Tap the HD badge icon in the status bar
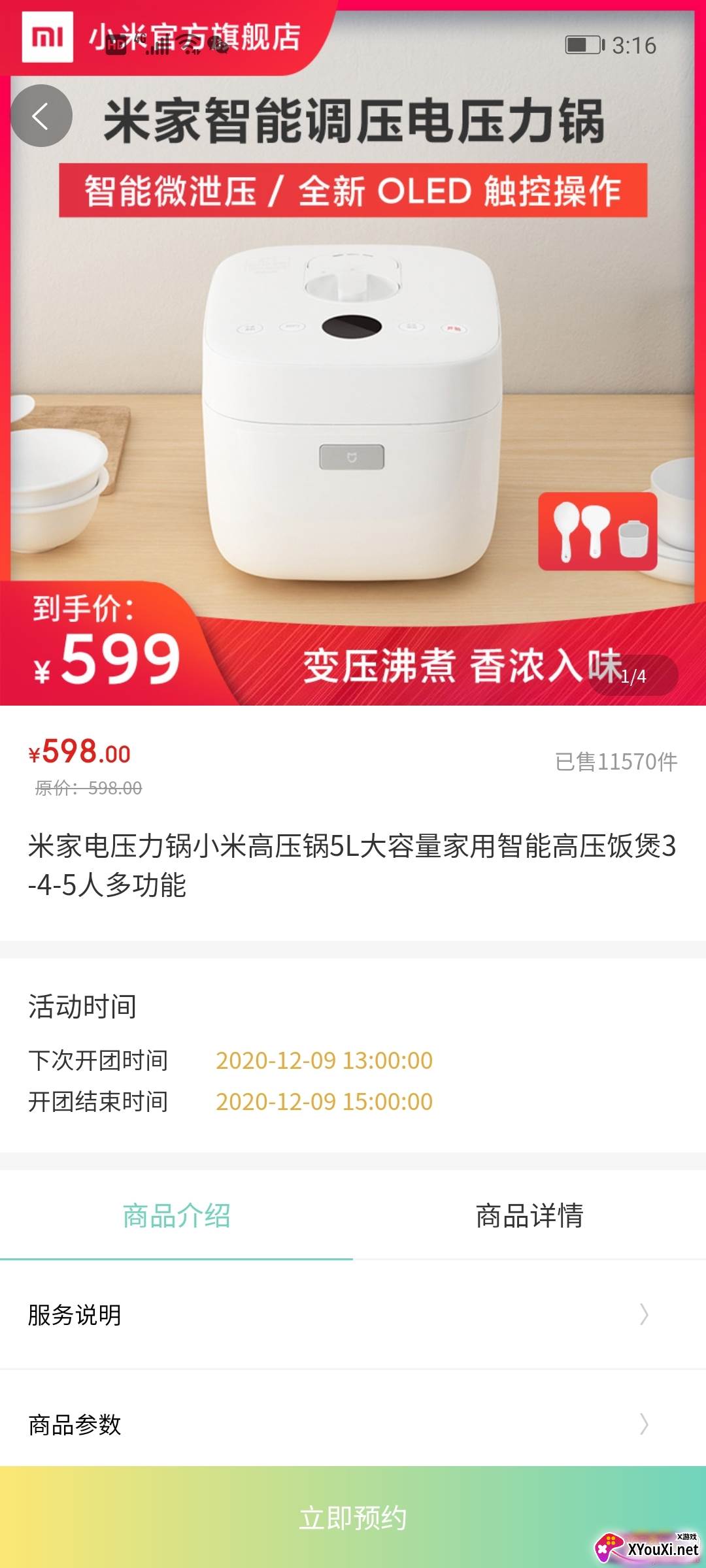Viewport: 706px width, 1568px height. click(x=118, y=47)
